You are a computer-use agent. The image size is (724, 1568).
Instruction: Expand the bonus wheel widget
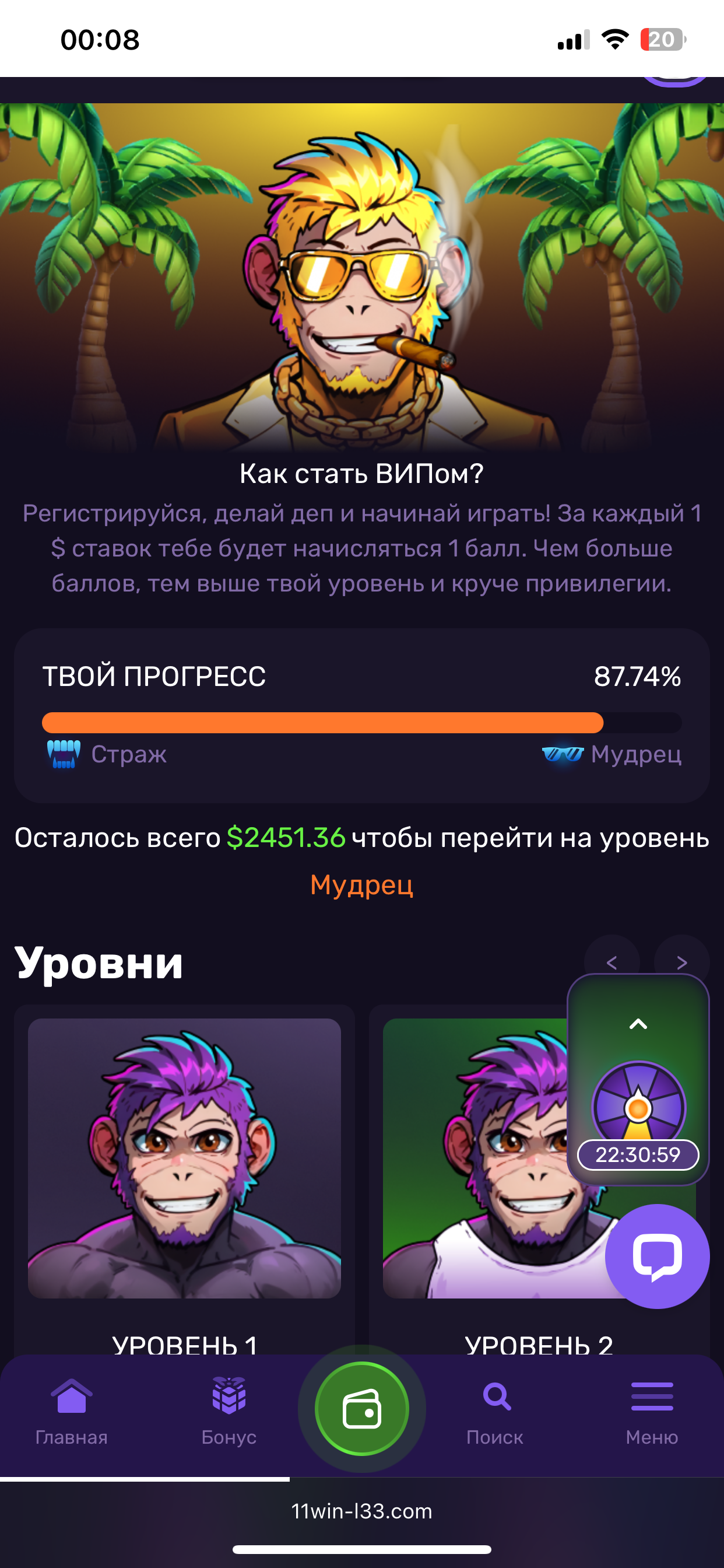click(638, 1025)
